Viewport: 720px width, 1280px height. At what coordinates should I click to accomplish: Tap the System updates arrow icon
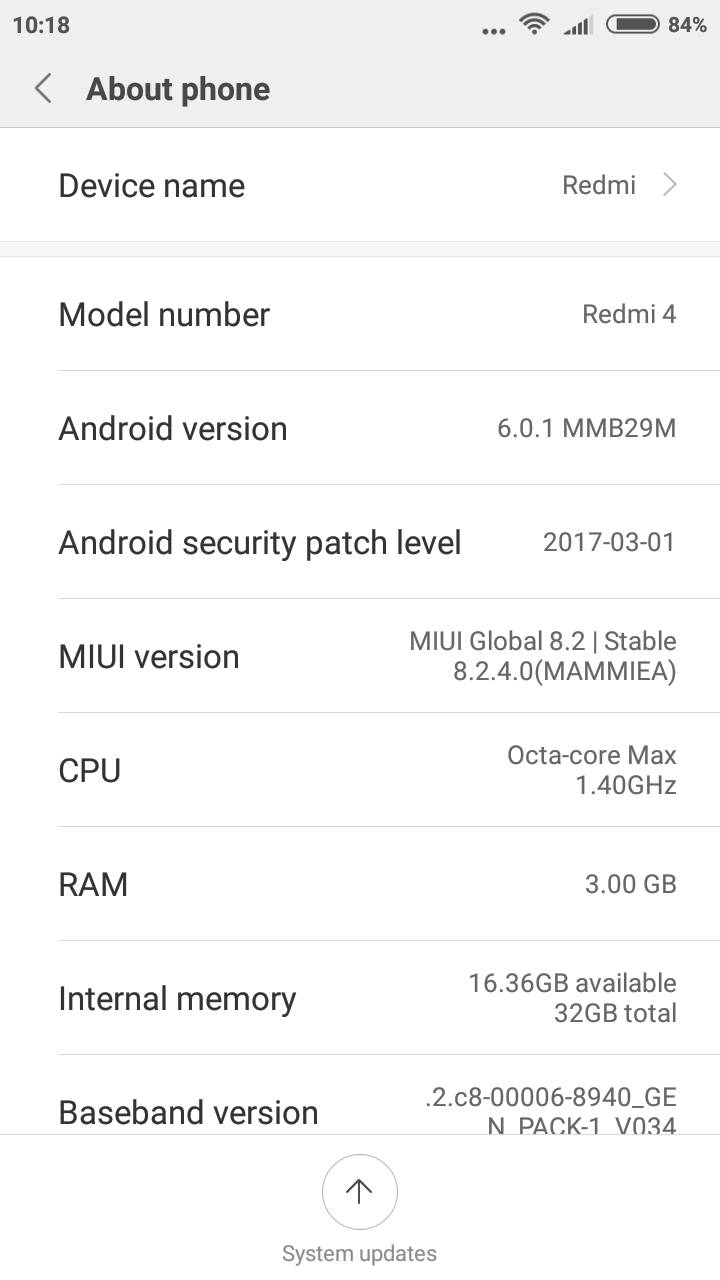click(359, 1192)
